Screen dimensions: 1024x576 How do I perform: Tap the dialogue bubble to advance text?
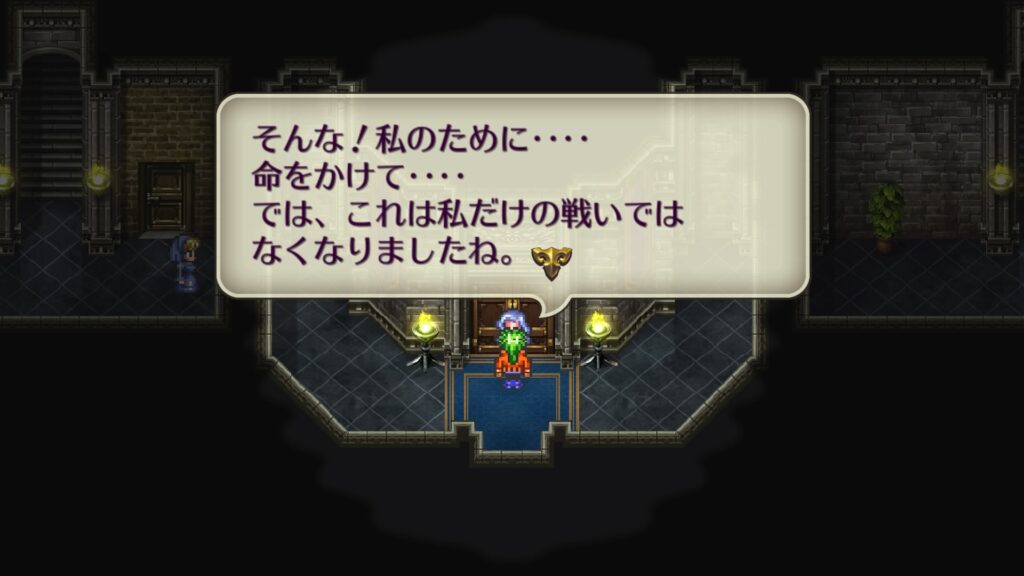(x=512, y=195)
